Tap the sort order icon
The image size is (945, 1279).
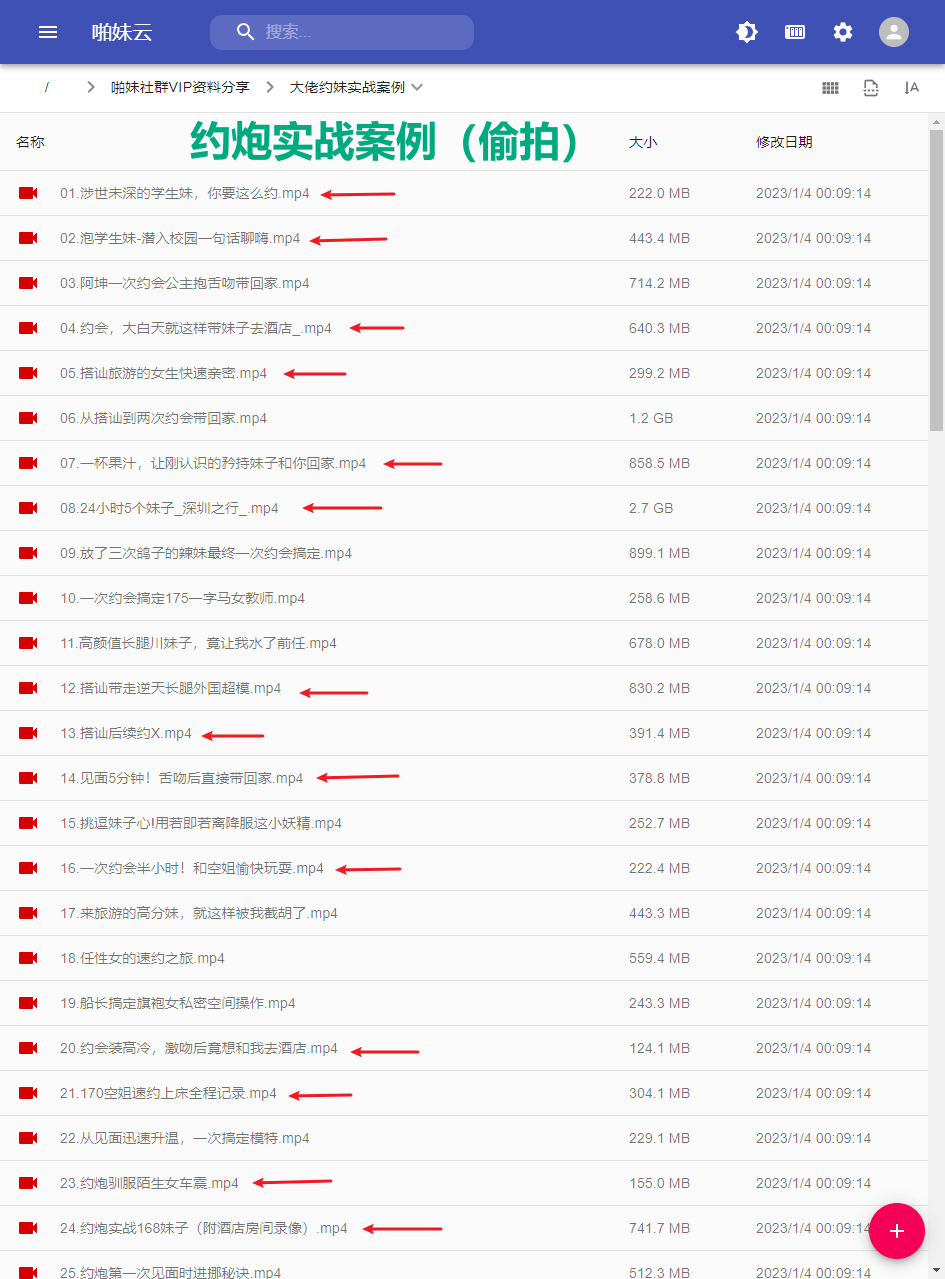click(911, 88)
